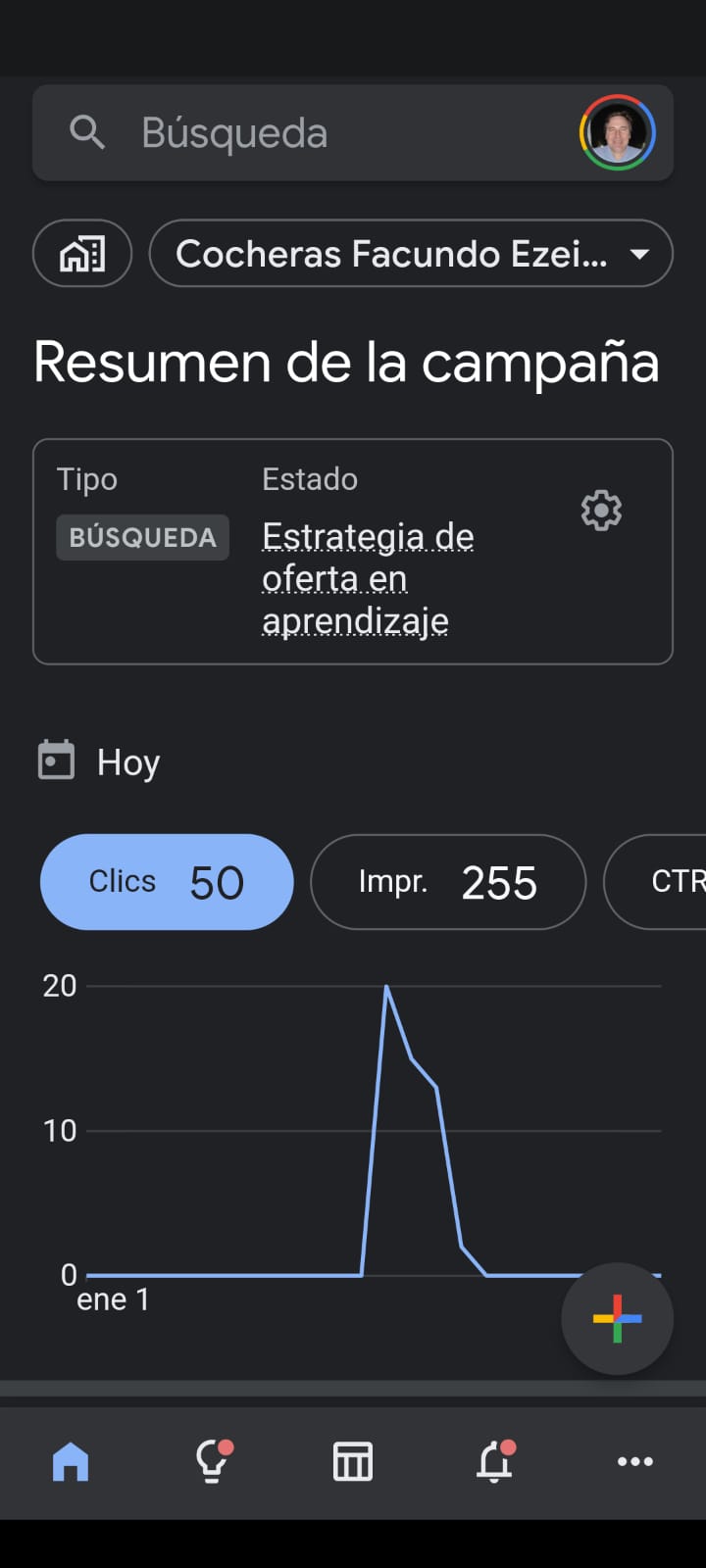
Task: View the bid strategy learning status
Action: (367, 578)
